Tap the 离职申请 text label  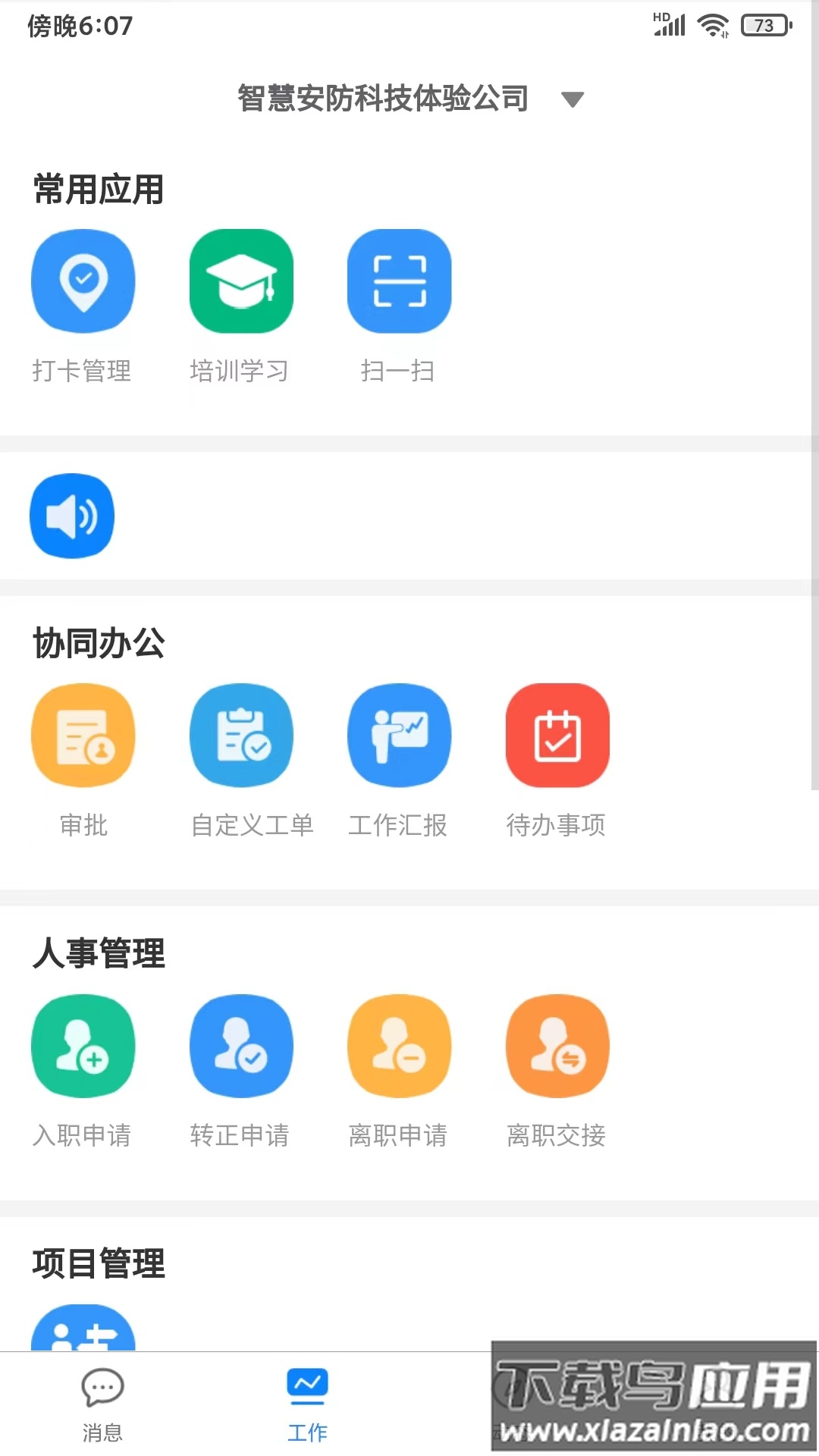[398, 1136]
